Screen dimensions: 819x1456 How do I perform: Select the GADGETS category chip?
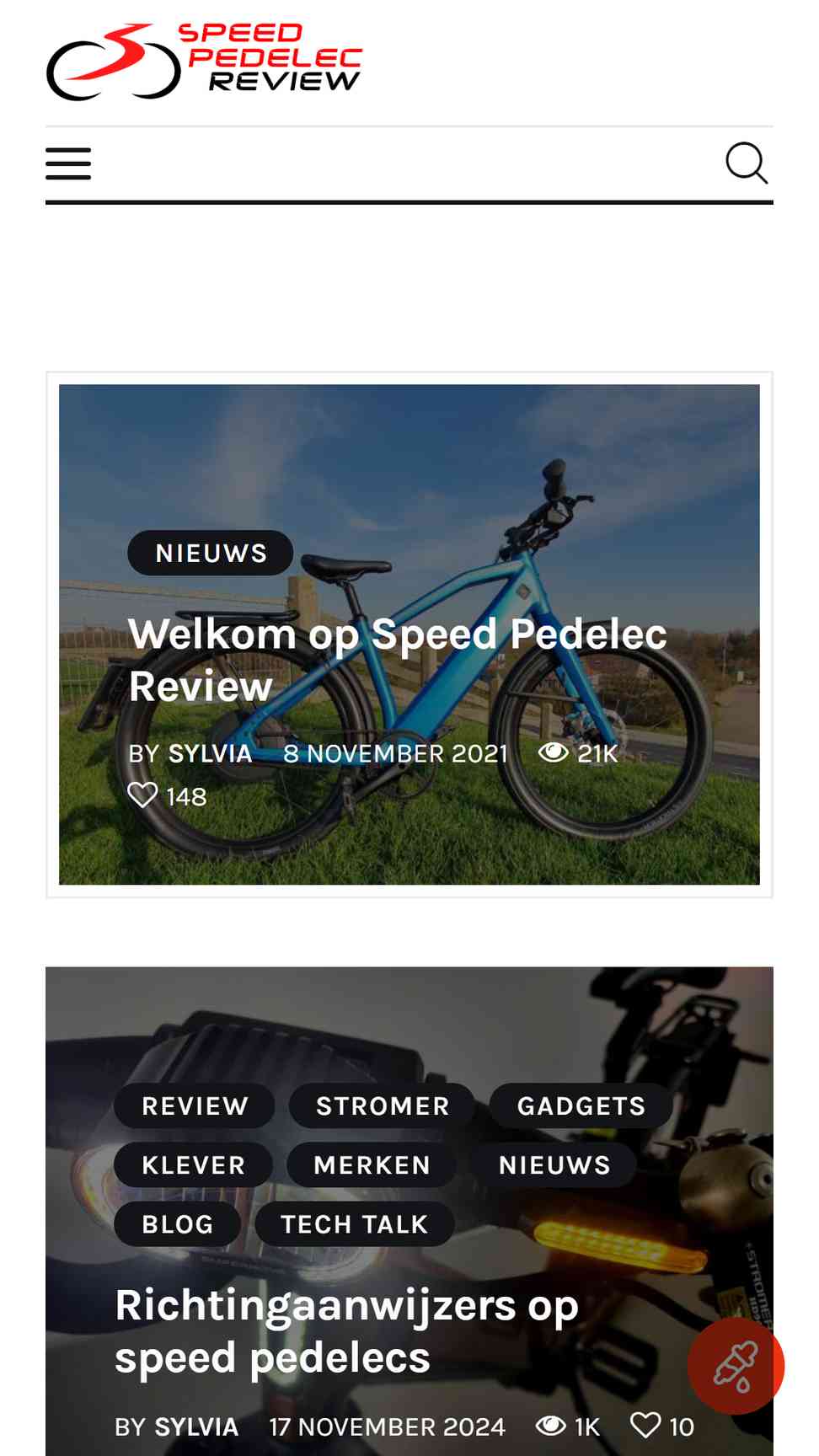tap(581, 1105)
